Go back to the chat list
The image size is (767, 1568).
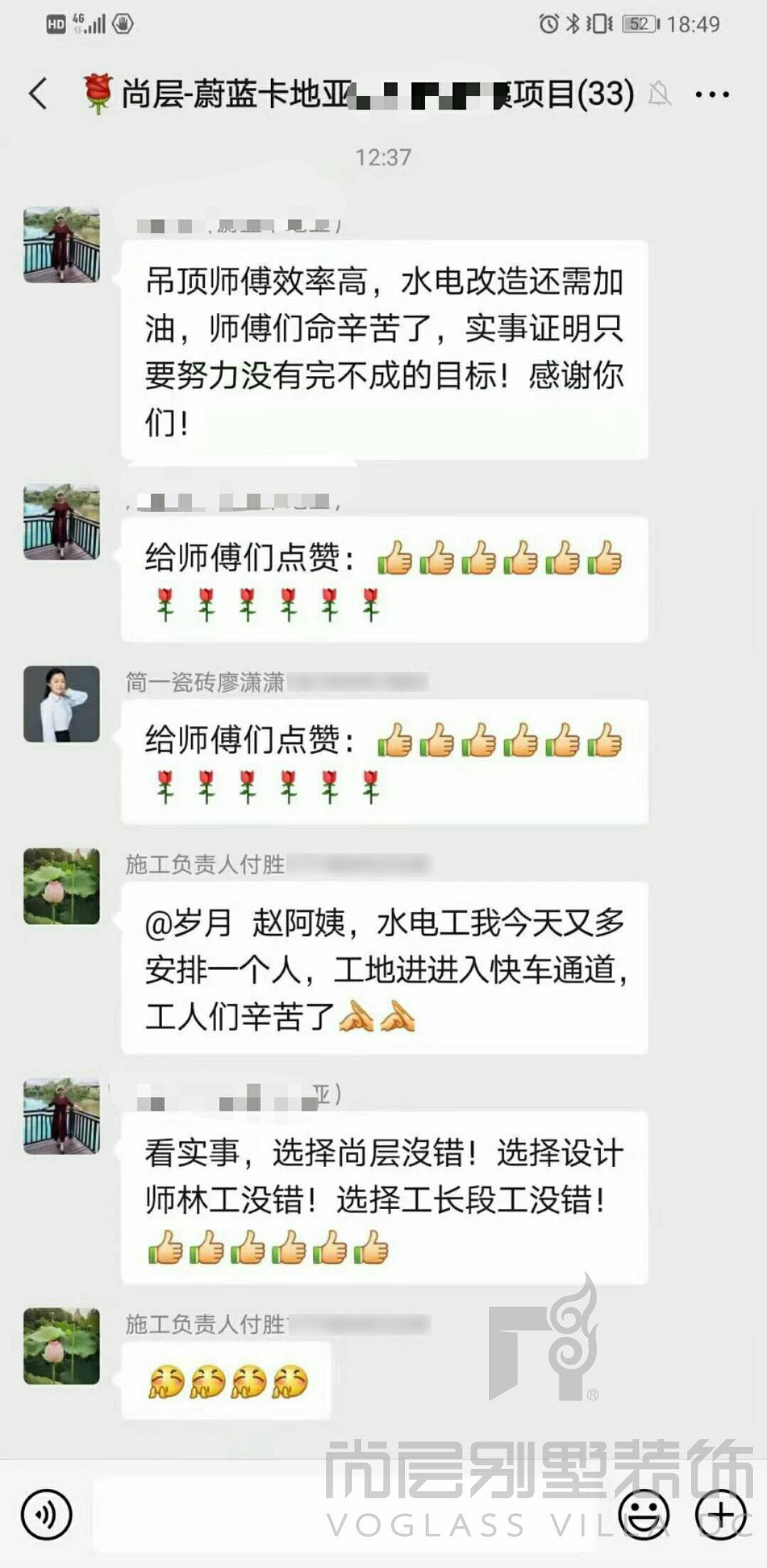click(x=38, y=94)
